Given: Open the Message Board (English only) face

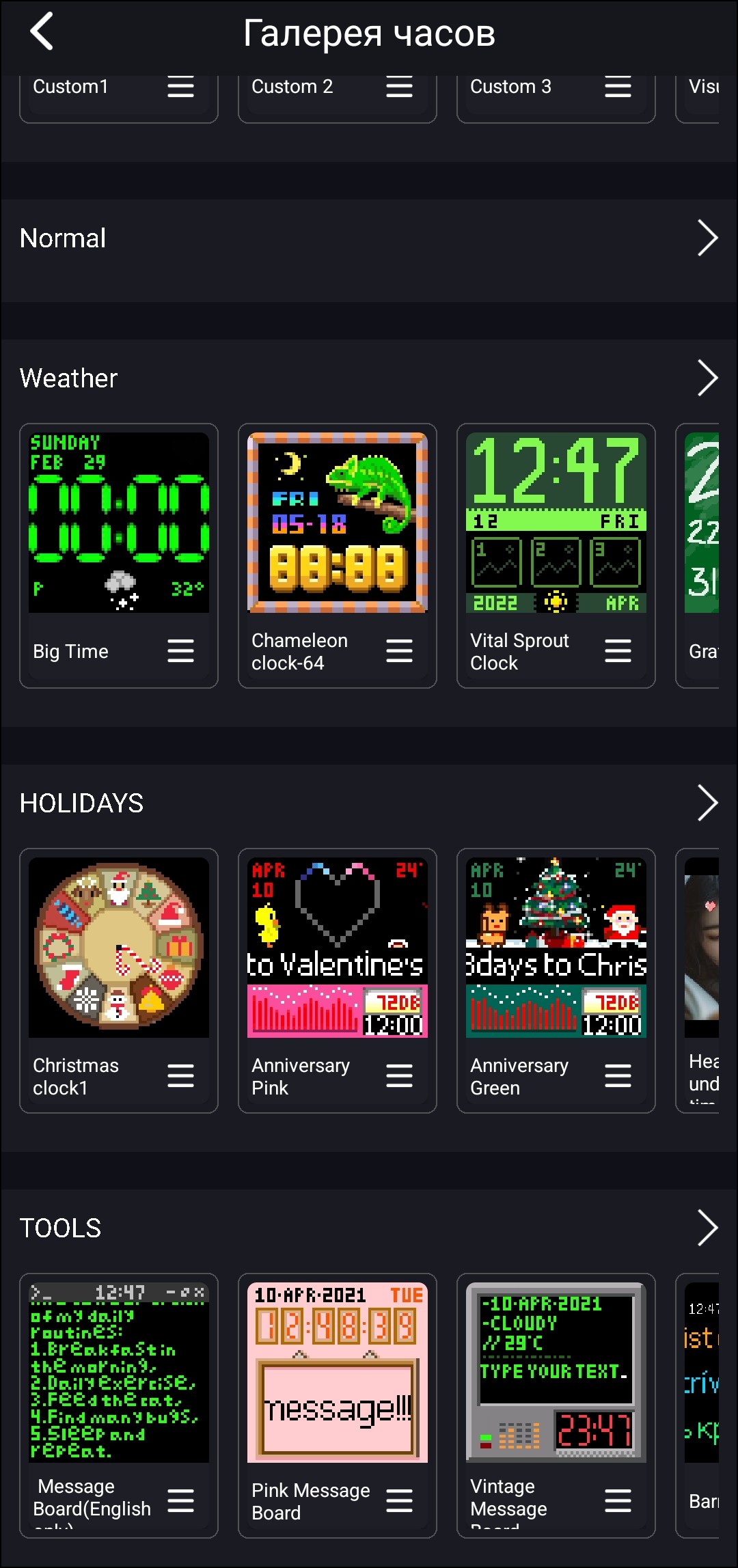Looking at the screenshot, I should pyautogui.click(x=119, y=1373).
